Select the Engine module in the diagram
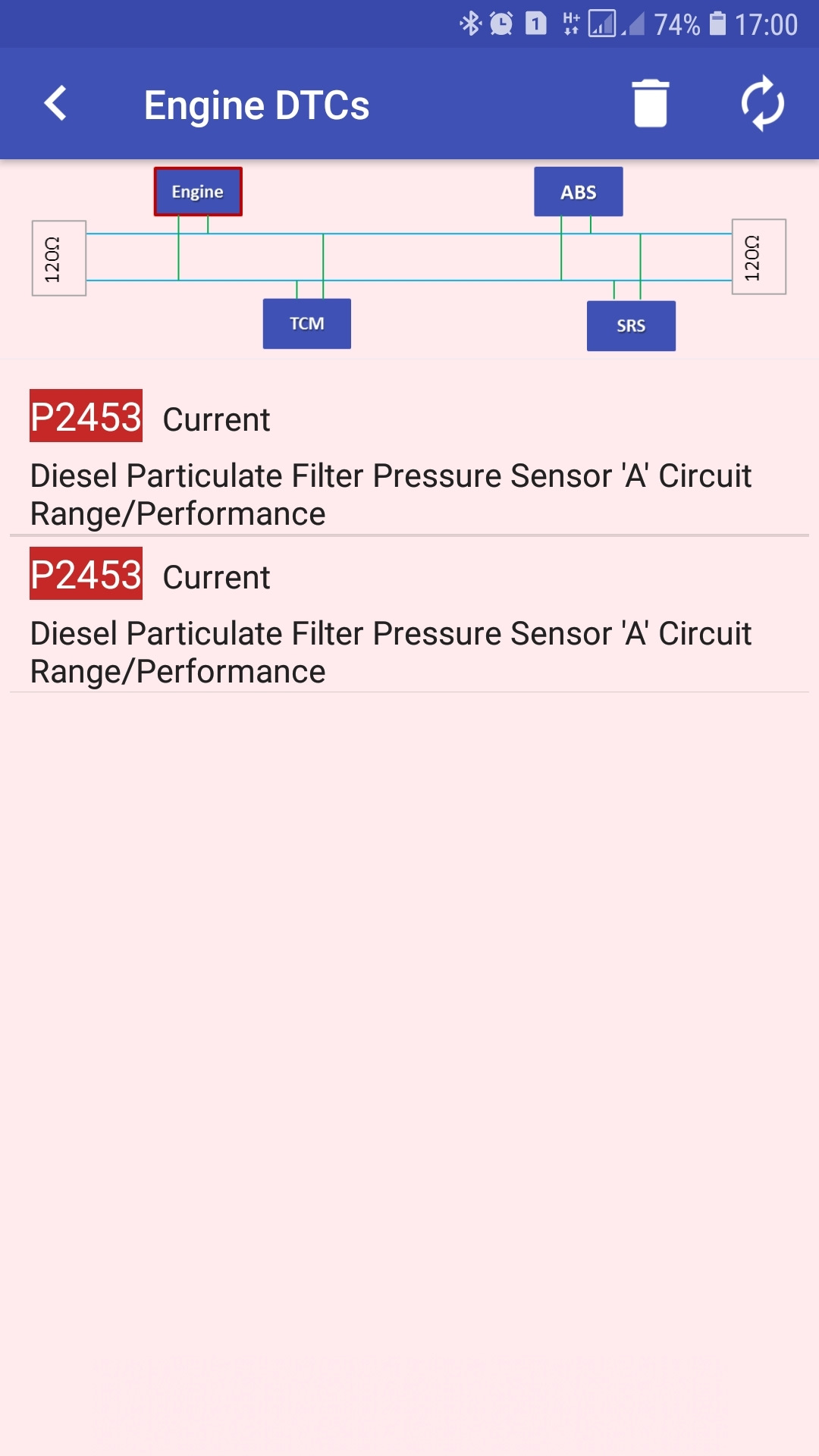This screenshot has height=1456, width=819. point(198,192)
